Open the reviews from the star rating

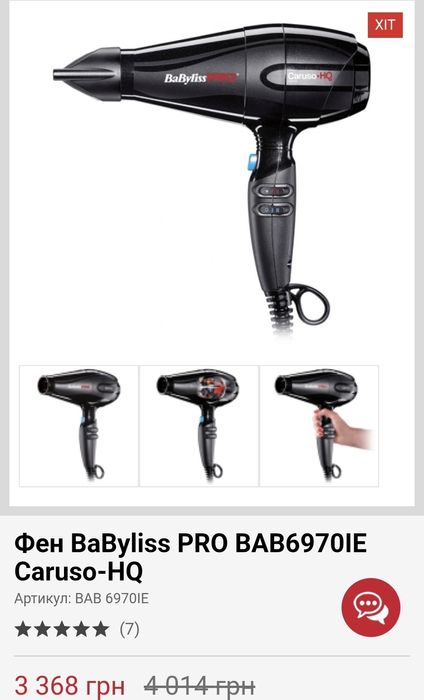(77, 629)
